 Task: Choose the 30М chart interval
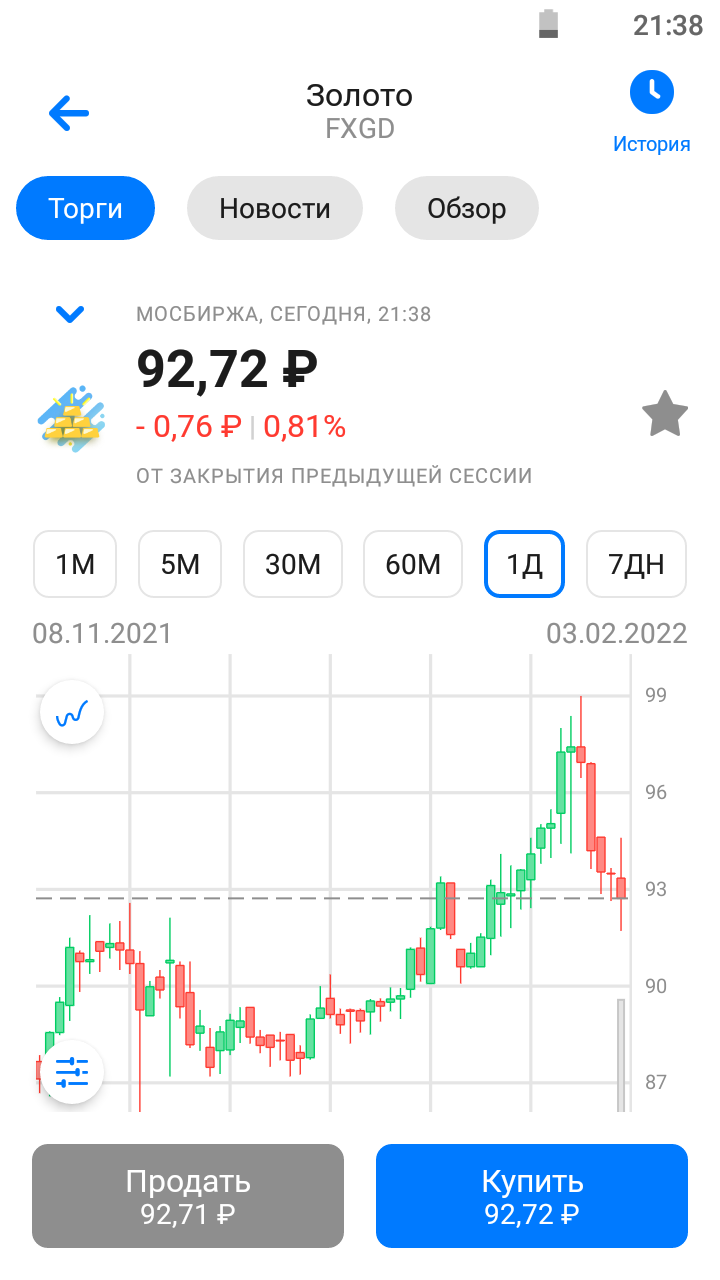(293, 564)
